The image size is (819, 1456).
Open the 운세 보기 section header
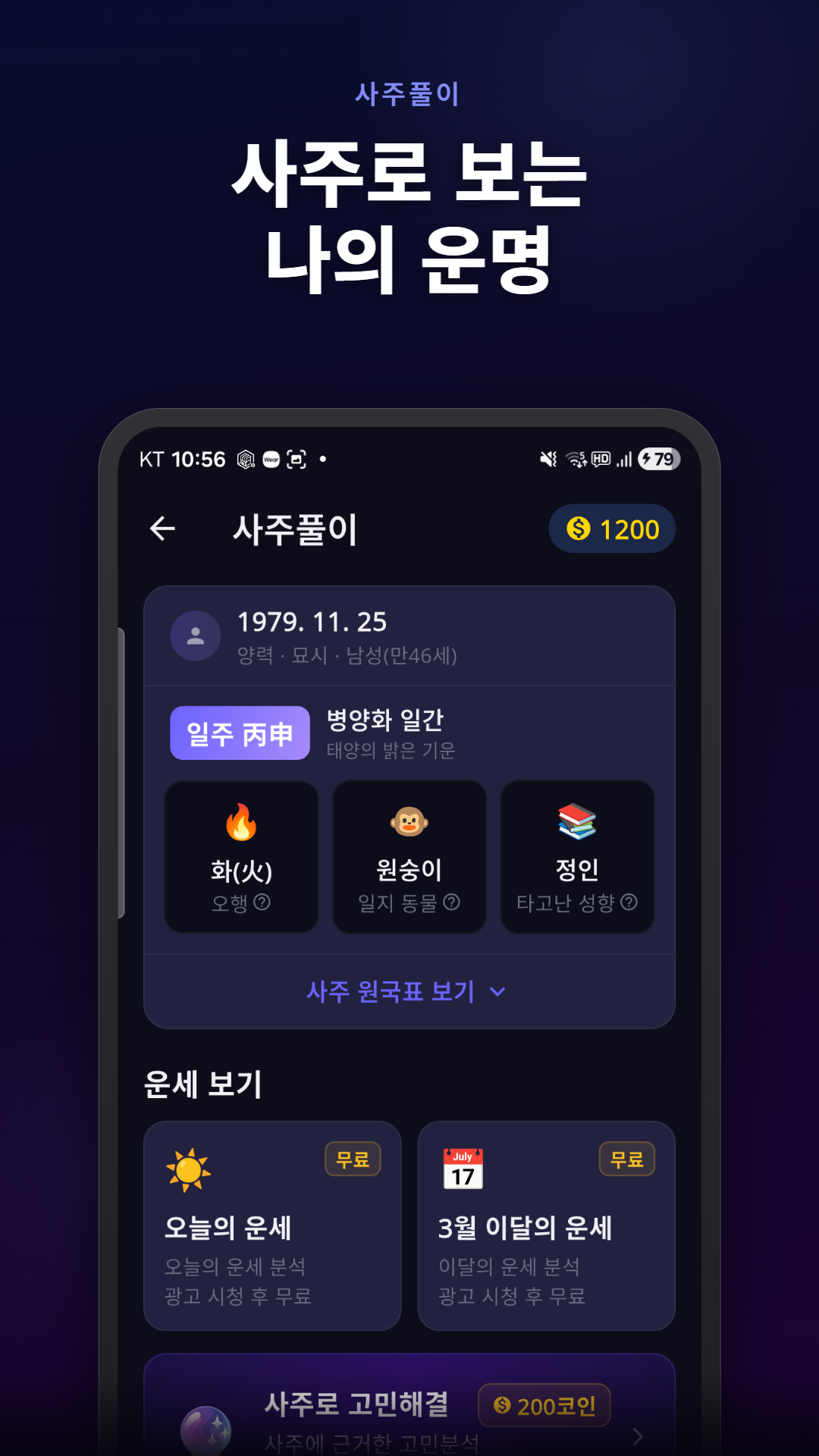tap(202, 1085)
